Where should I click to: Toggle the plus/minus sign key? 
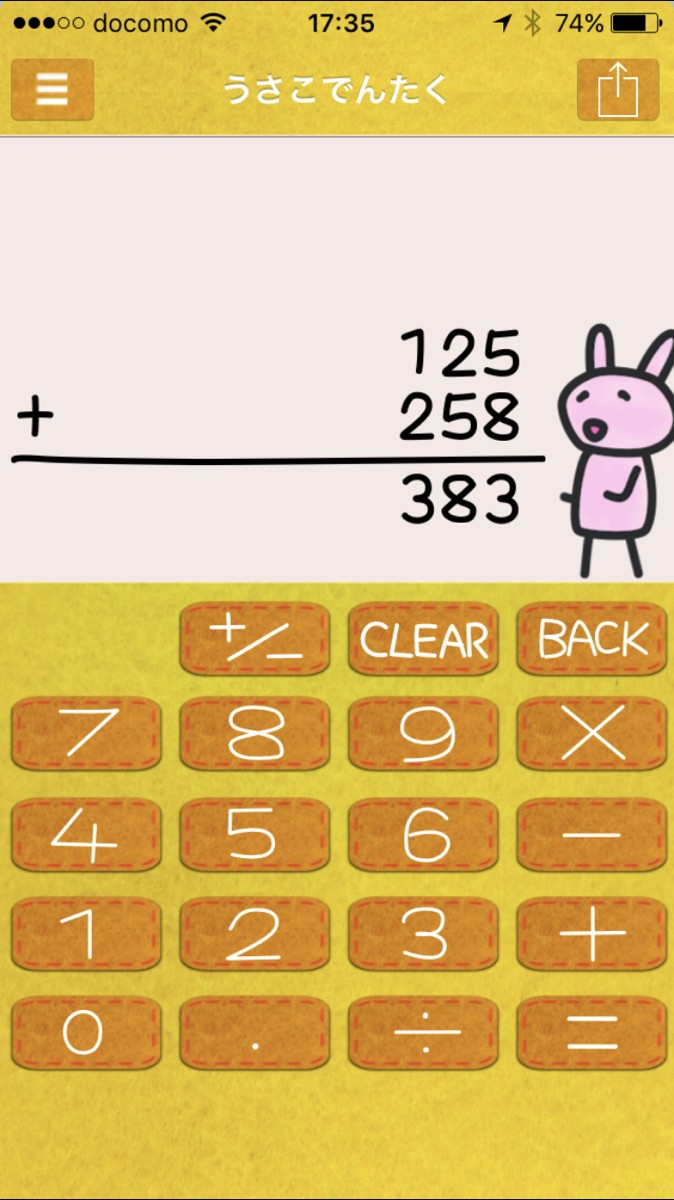(x=255, y=640)
